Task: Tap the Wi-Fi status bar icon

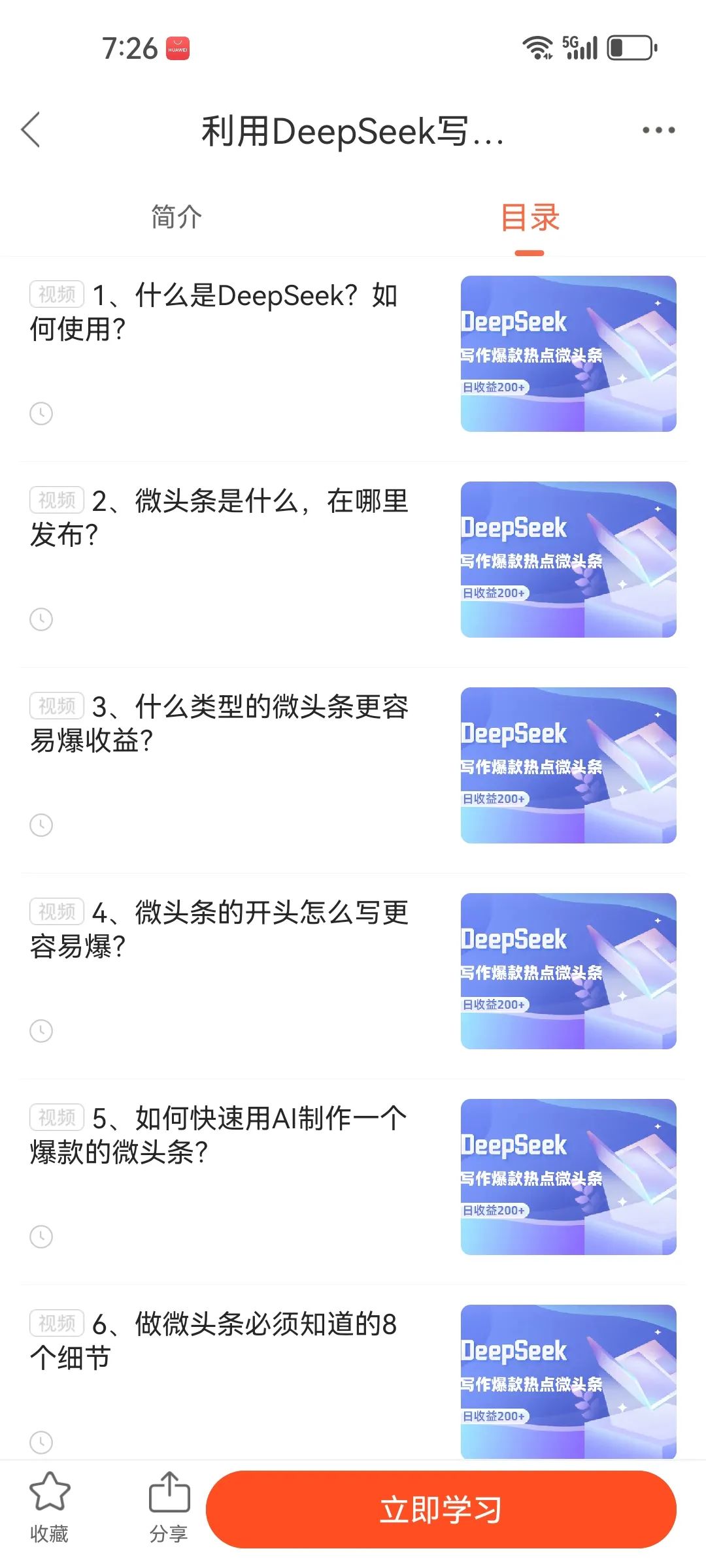Action: (x=539, y=46)
